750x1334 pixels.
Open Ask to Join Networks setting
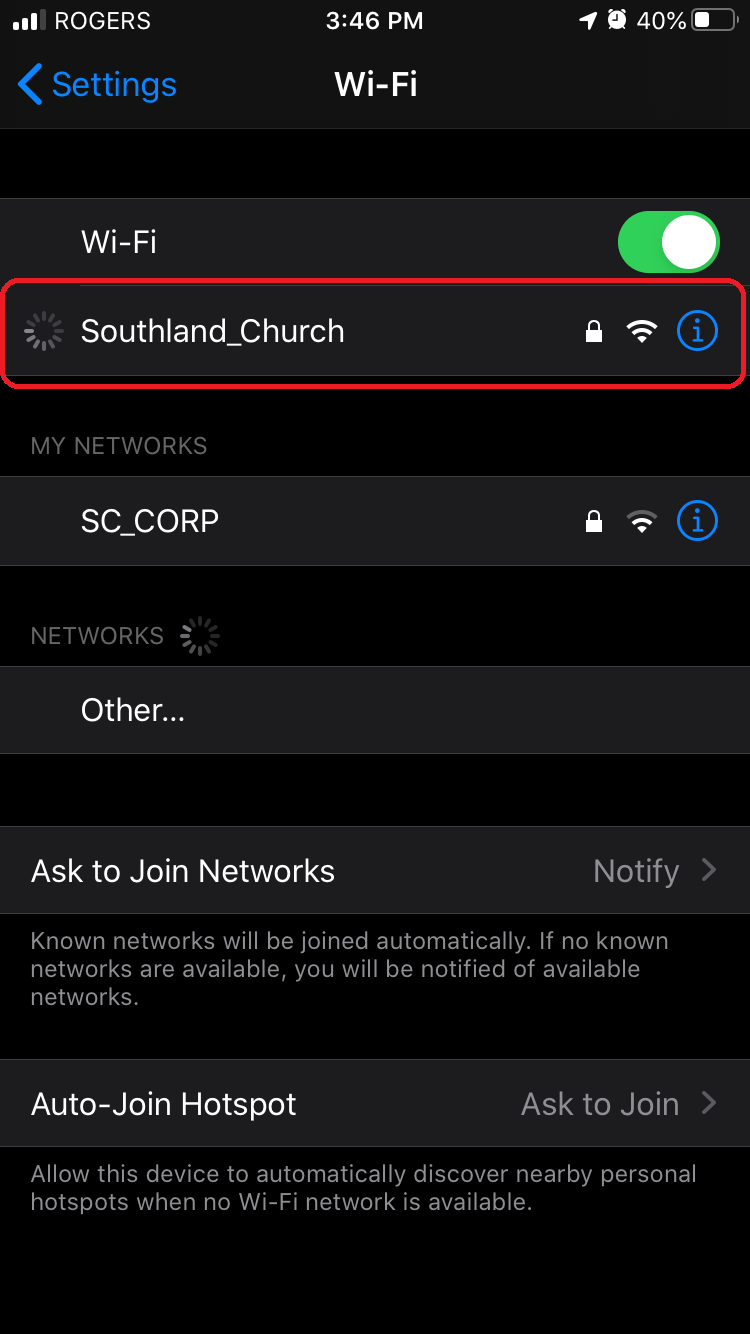coord(375,871)
